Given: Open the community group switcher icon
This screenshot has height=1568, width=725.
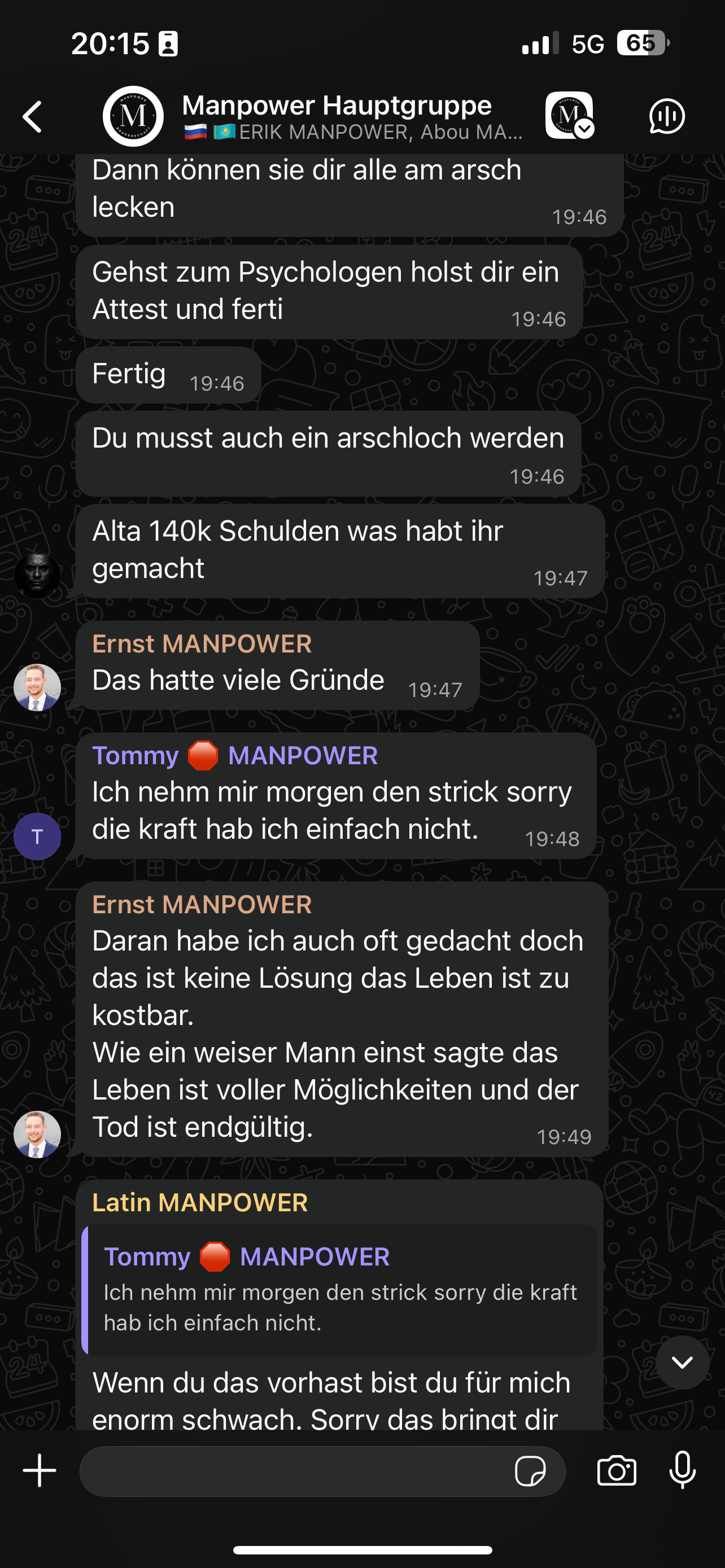Looking at the screenshot, I should (x=569, y=116).
